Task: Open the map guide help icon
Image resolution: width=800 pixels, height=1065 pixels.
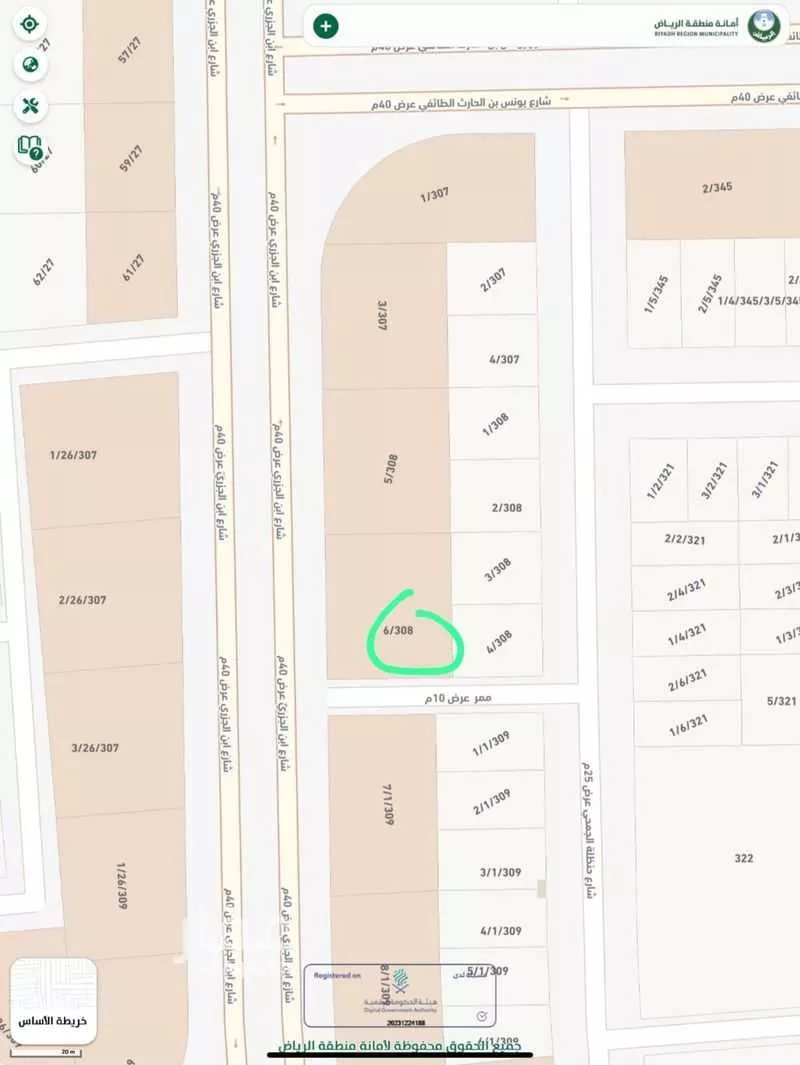Action: [x=30, y=149]
